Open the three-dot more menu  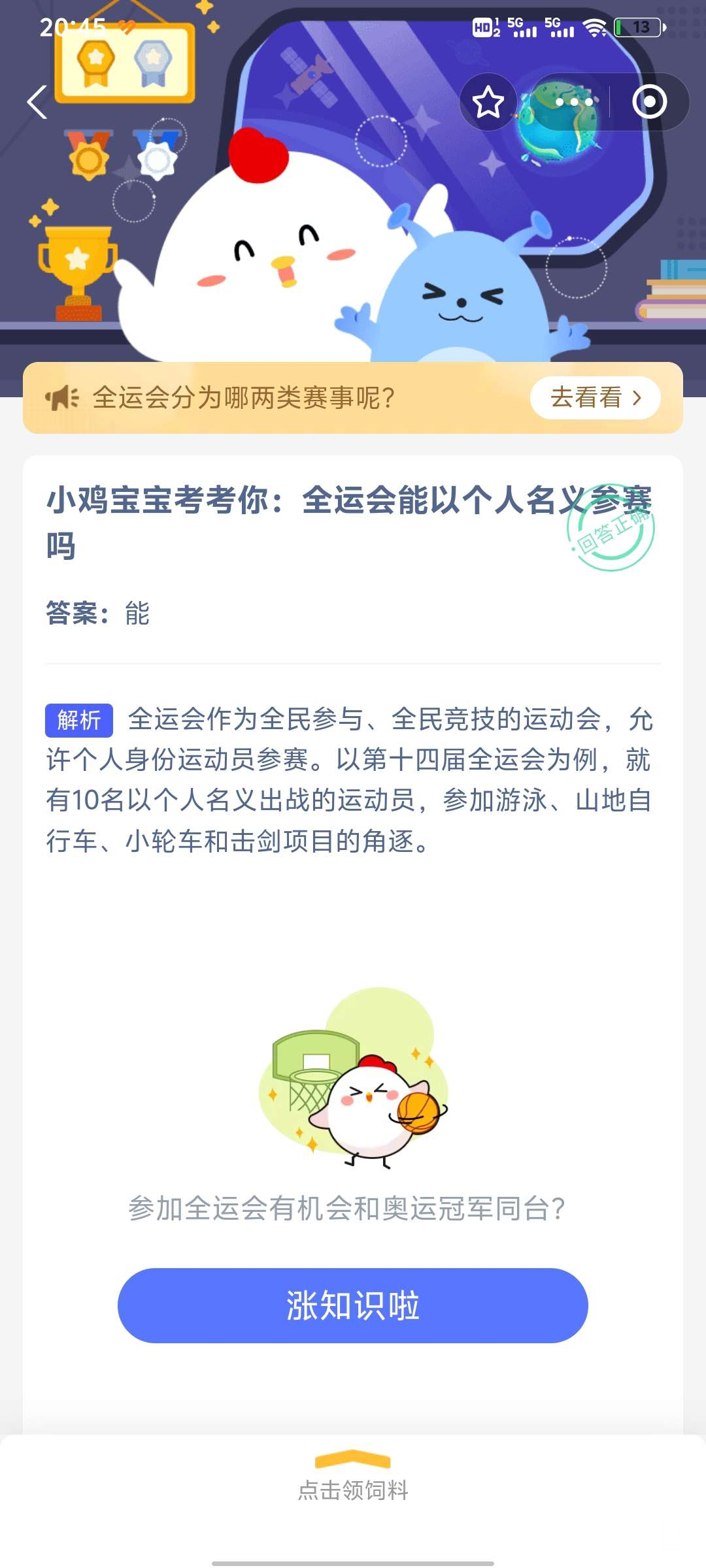pyautogui.click(x=574, y=103)
